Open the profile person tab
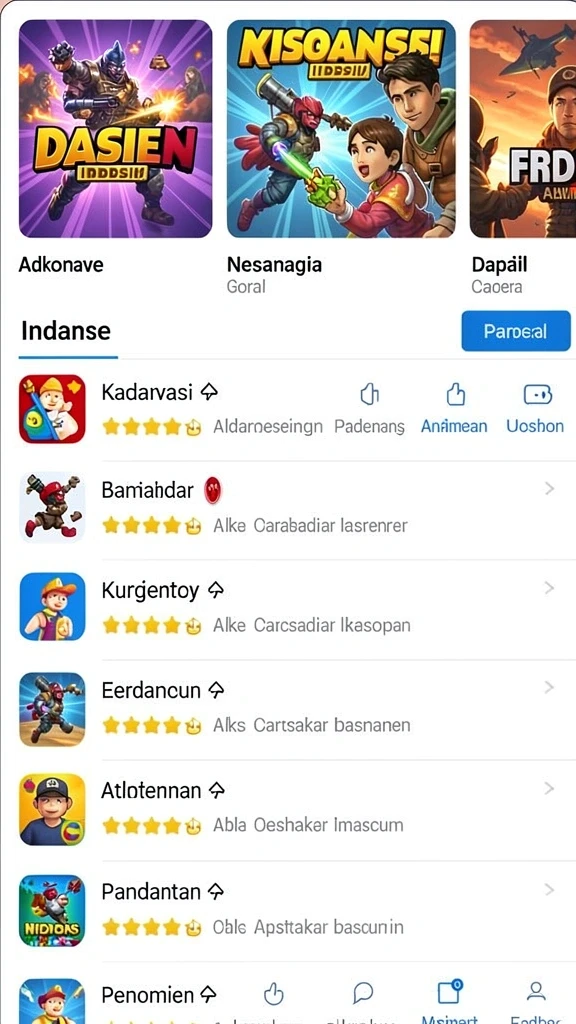This screenshot has width=576, height=1024. point(536,993)
